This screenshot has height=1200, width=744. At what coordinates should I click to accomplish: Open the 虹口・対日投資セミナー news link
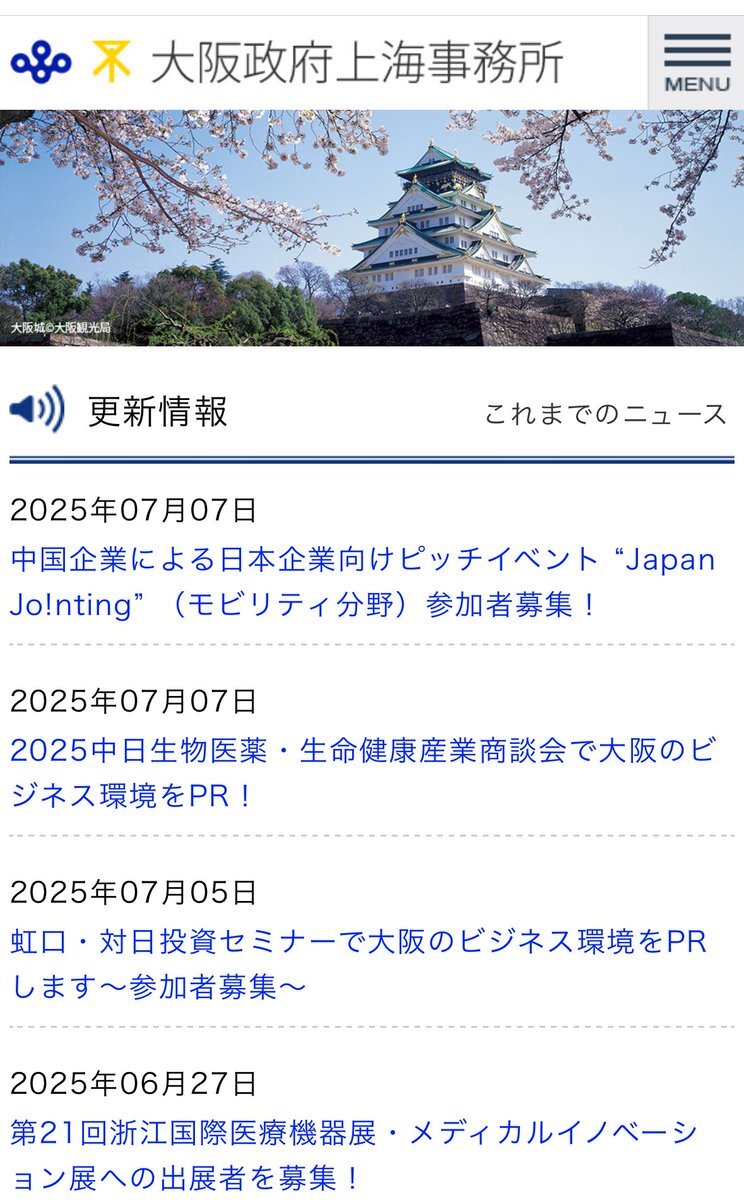tap(359, 964)
